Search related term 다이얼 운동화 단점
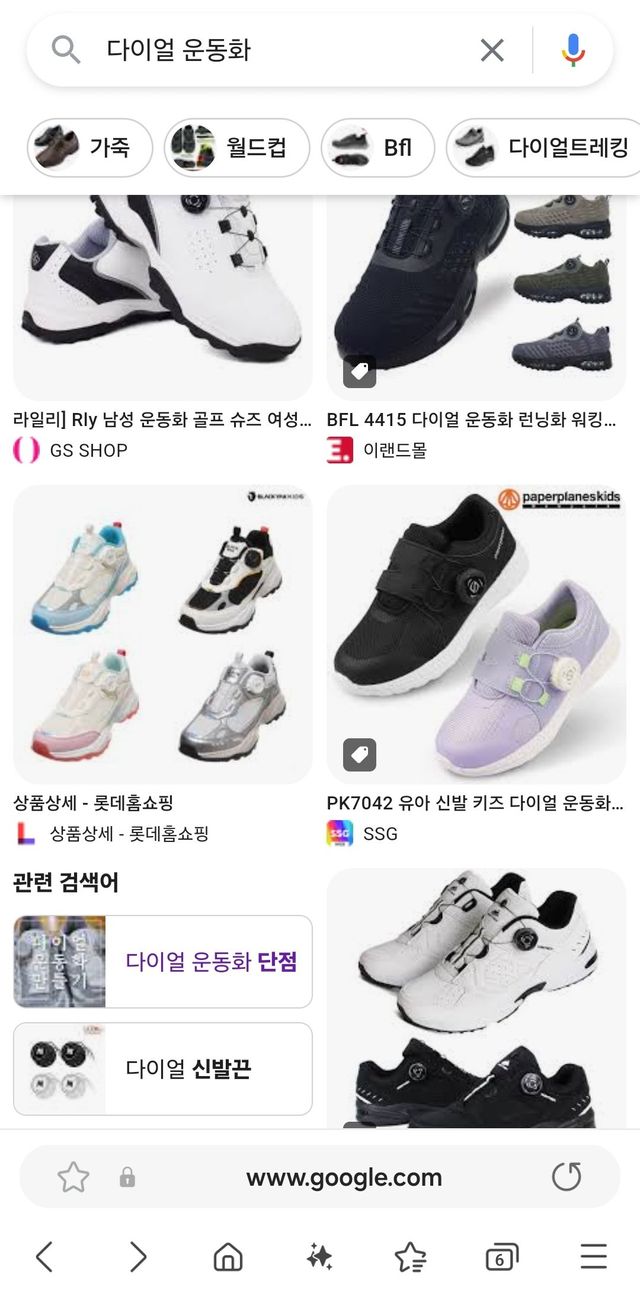The width and height of the screenshot is (640, 1303). pyautogui.click(x=162, y=962)
